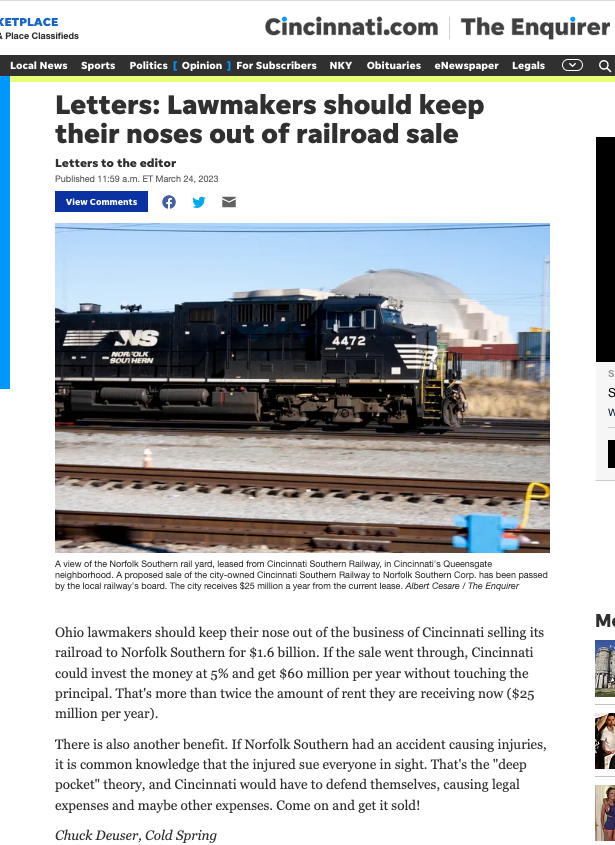The width and height of the screenshot is (615, 845).
Task: Open For Subscribers section
Action: click(276, 66)
